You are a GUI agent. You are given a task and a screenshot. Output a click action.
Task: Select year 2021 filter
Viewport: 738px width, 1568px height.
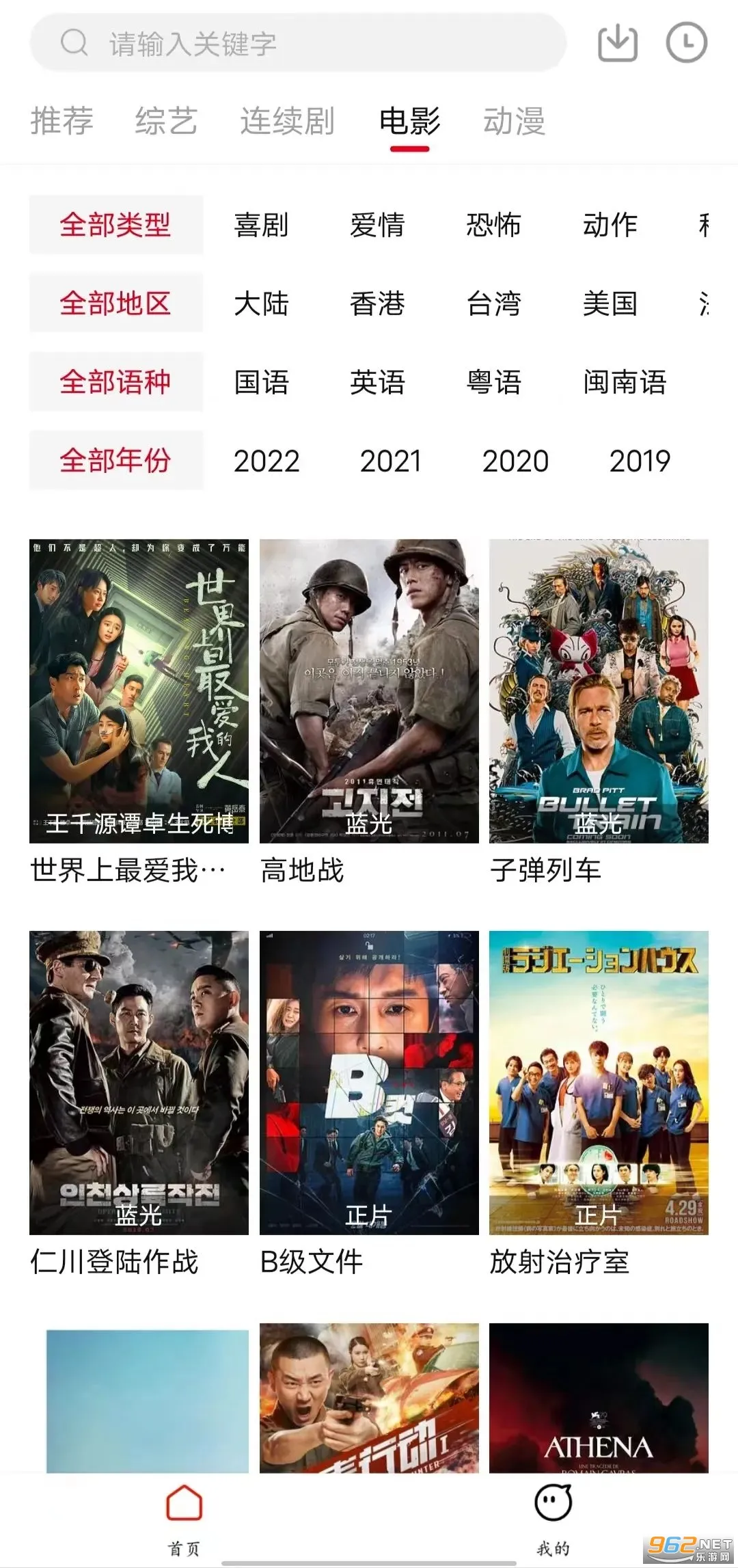(x=391, y=461)
